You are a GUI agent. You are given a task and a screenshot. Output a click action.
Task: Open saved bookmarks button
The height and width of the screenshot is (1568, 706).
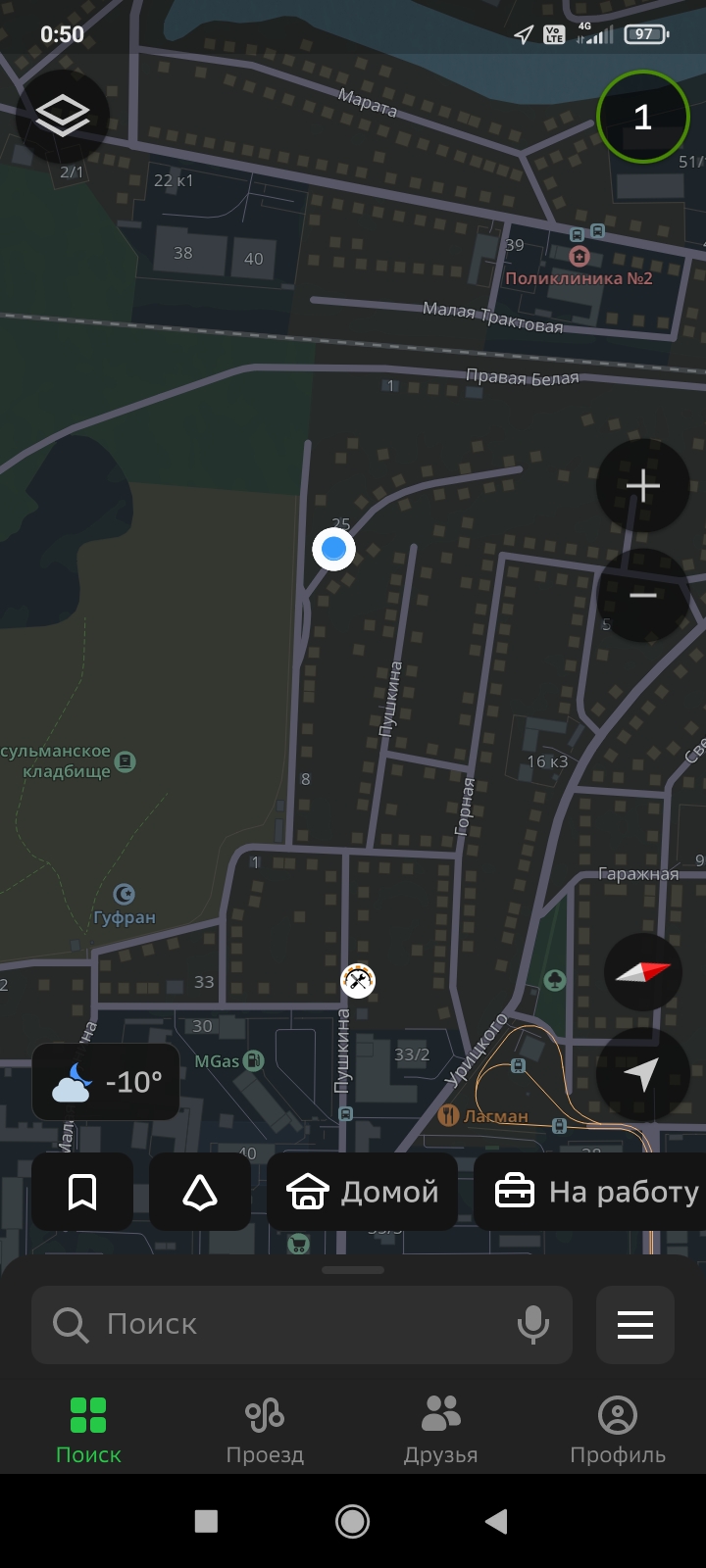point(82,1192)
